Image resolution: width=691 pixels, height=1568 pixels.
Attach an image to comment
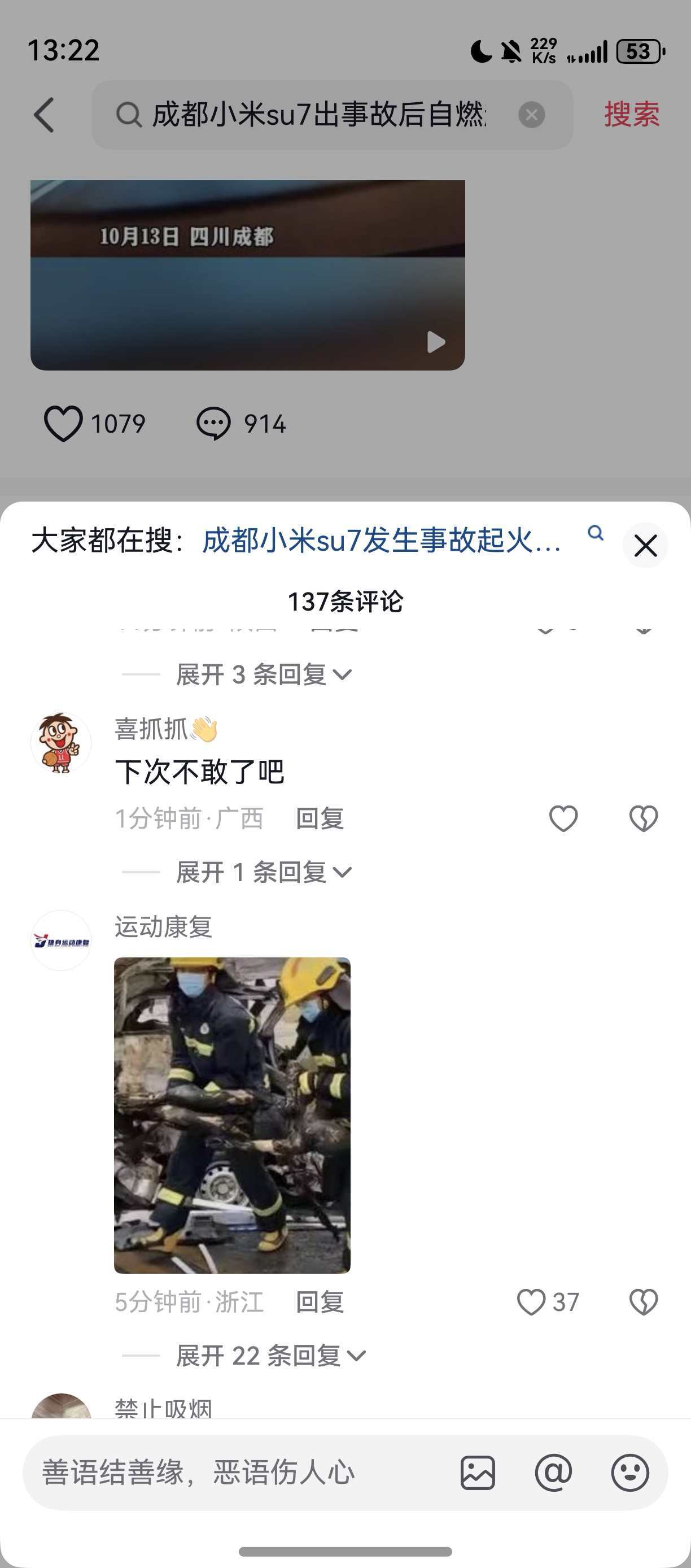tap(478, 1473)
